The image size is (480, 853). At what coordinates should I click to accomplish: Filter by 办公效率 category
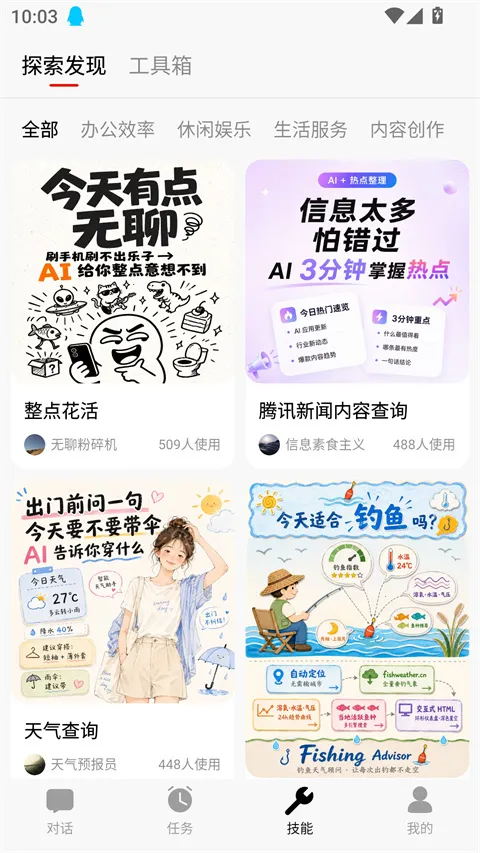118,129
